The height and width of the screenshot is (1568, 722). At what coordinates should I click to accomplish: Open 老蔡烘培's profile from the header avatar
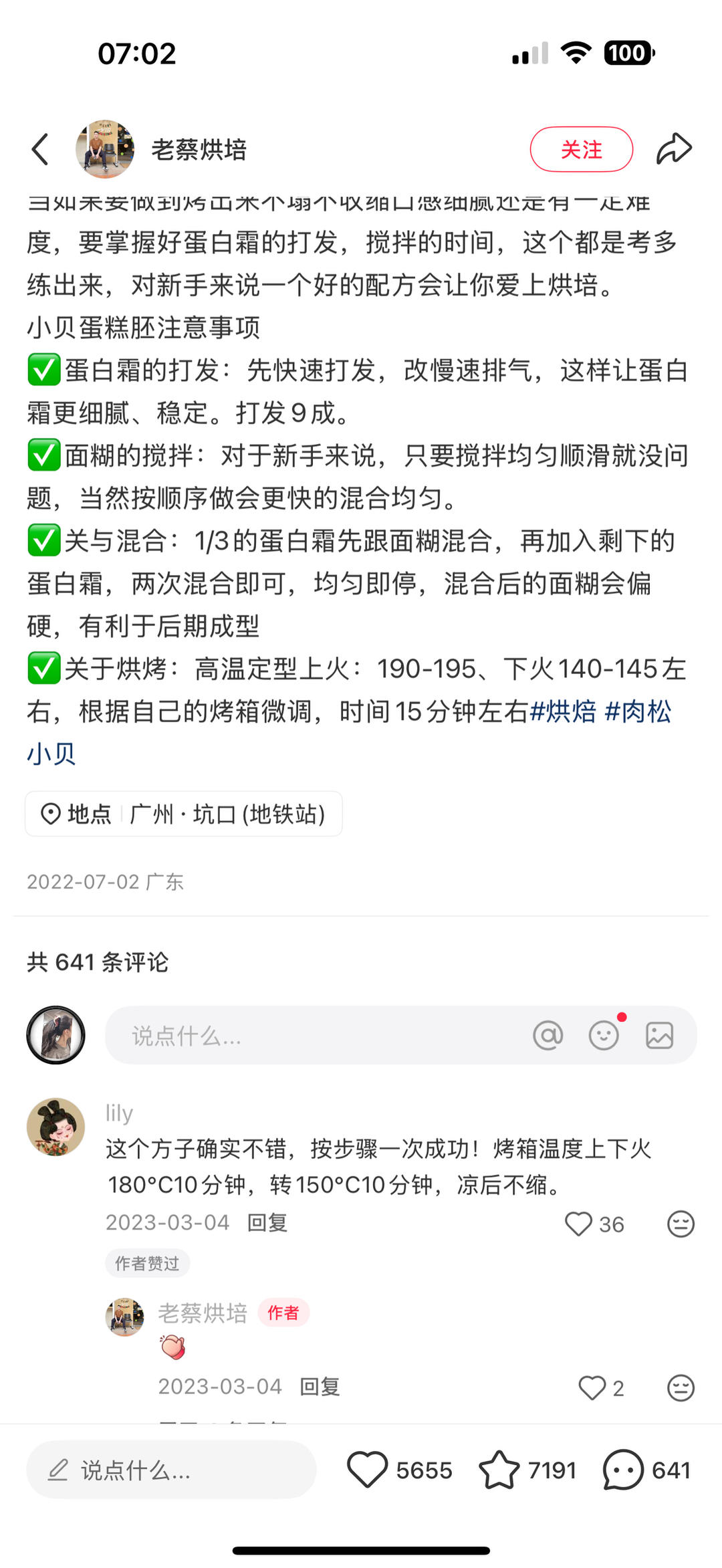104,149
